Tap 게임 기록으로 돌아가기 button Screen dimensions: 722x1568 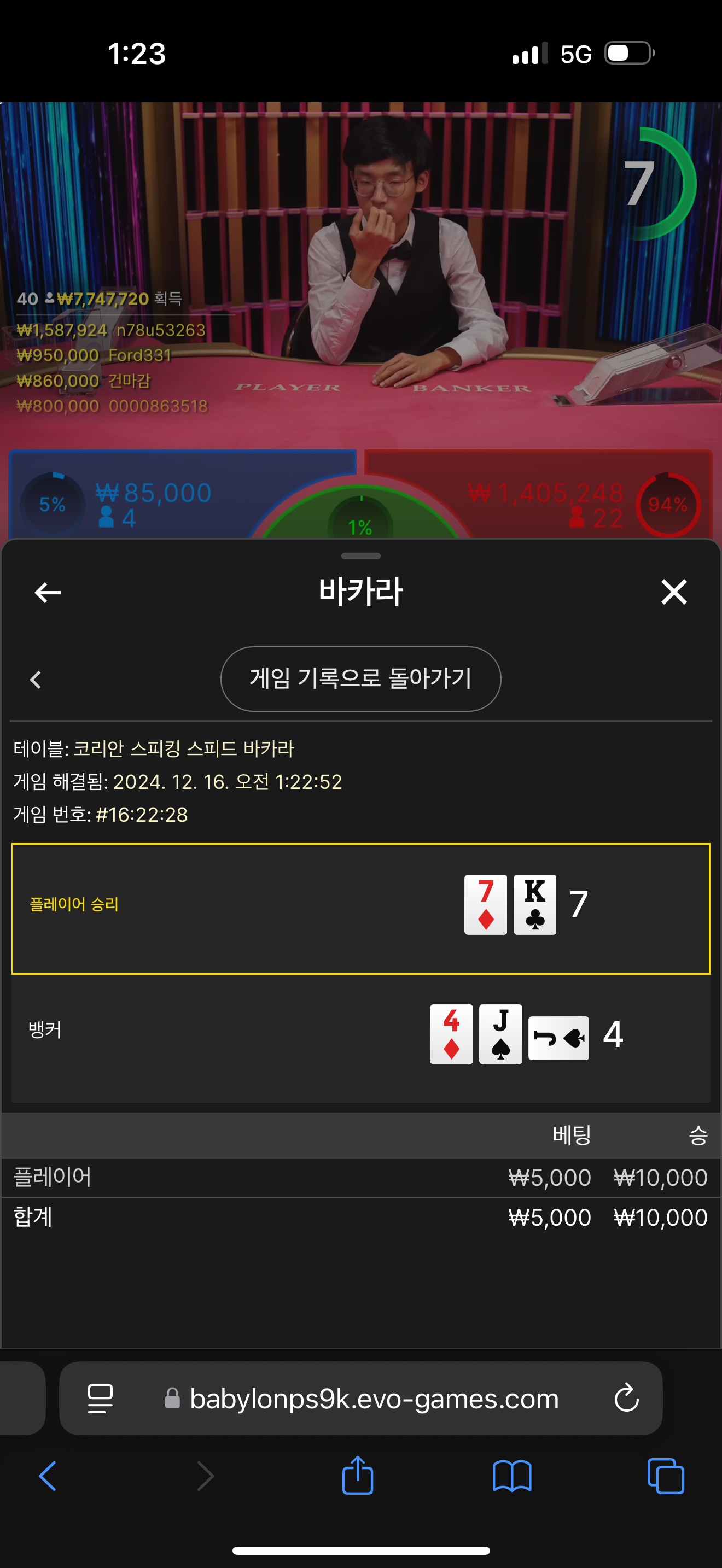coord(360,678)
